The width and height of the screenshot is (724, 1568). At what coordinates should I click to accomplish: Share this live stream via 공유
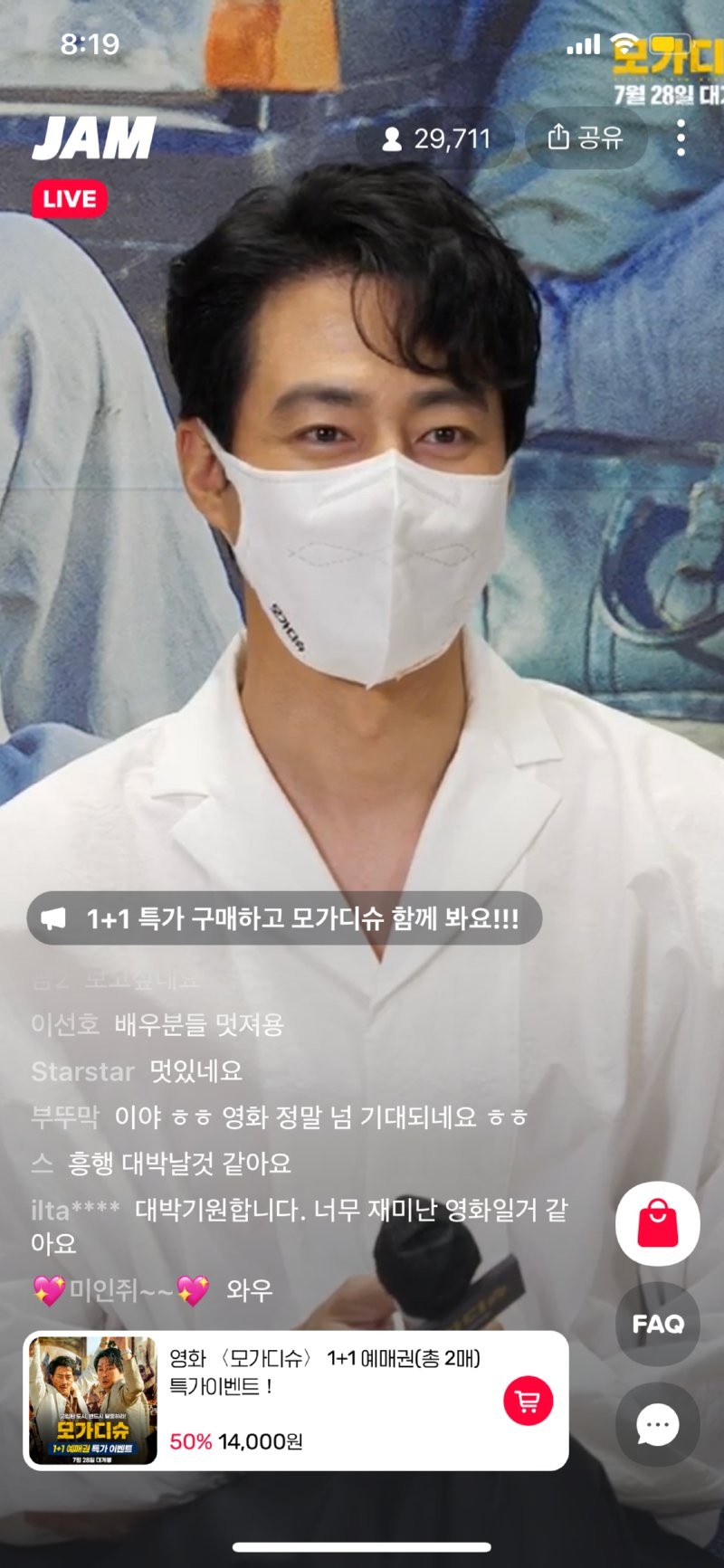(x=586, y=138)
